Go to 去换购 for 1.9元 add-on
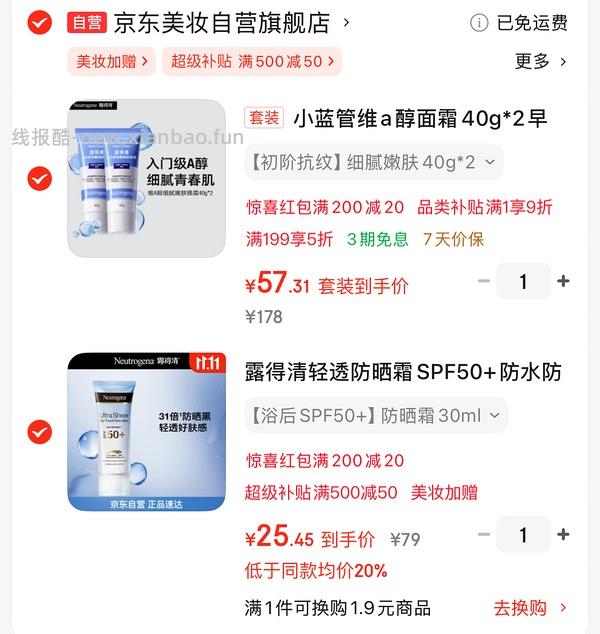Image resolution: width=600 pixels, height=634 pixels. click(530, 608)
